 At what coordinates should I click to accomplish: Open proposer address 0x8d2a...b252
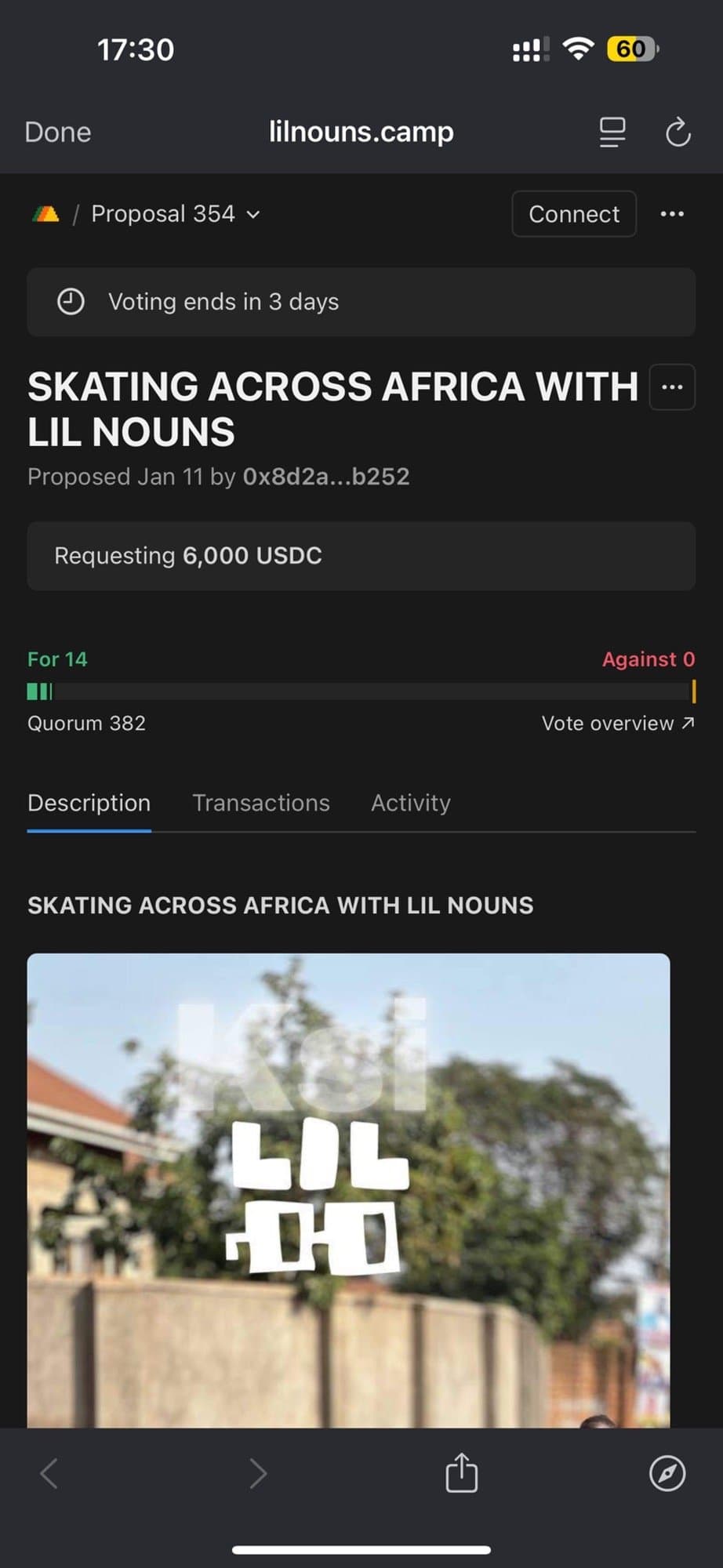(x=326, y=477)
